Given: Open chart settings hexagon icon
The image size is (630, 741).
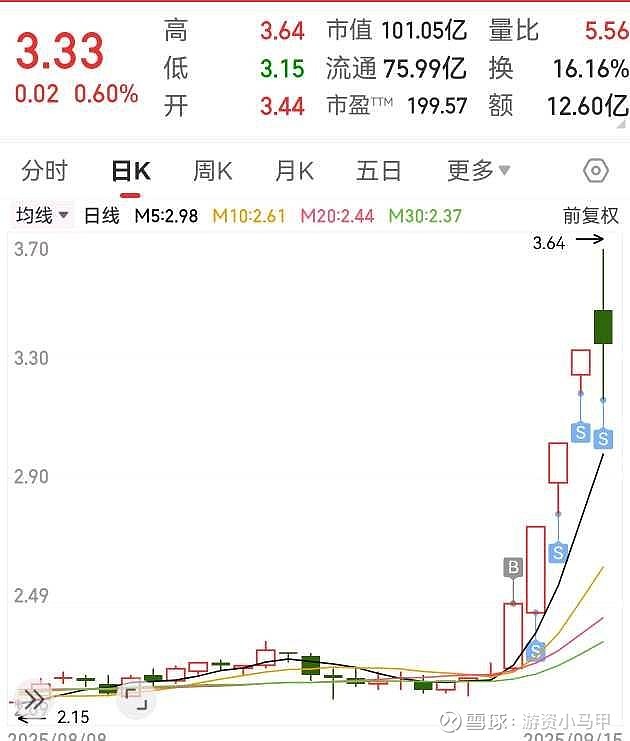Looking at the screenshot, I should coord(595,171).
